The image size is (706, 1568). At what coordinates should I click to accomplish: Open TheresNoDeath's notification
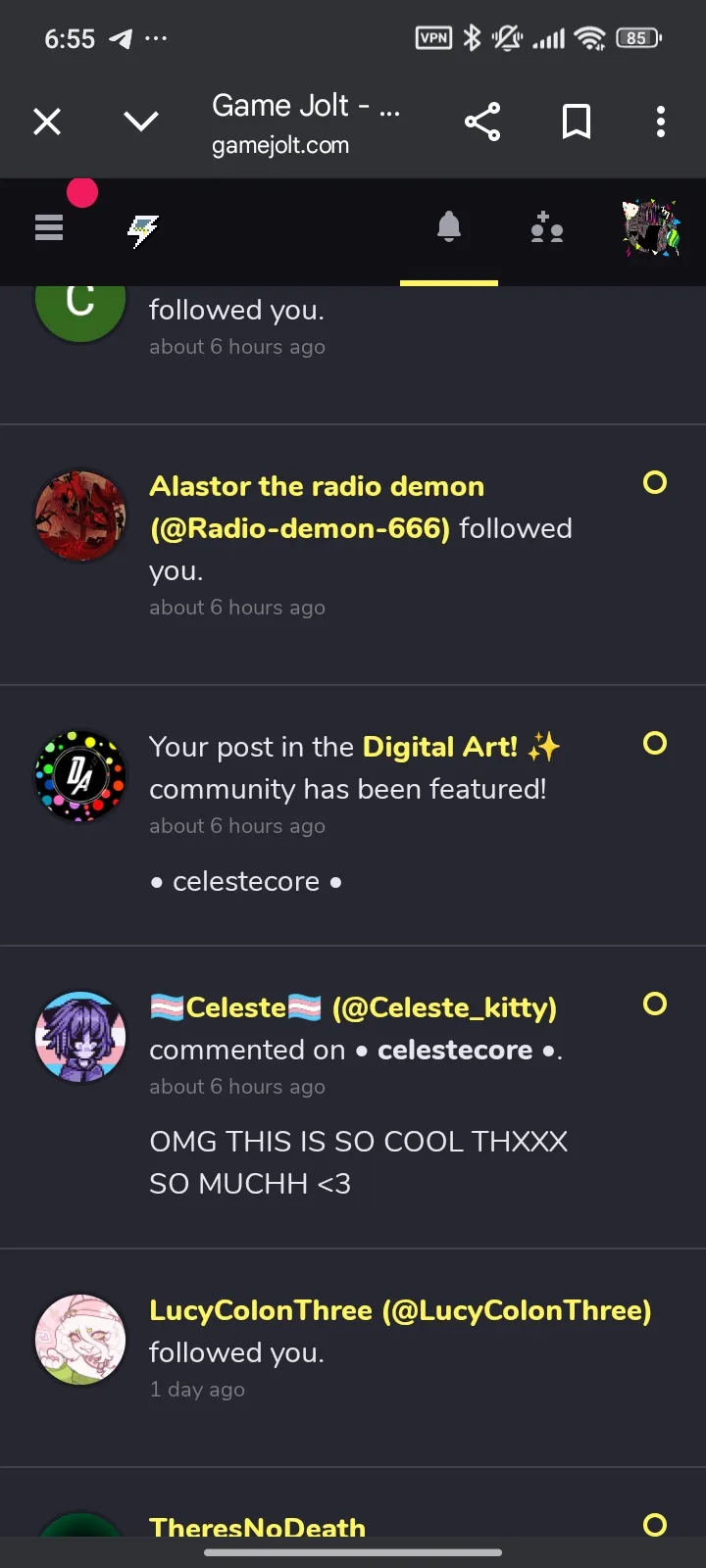click(x=257, y=1527)
